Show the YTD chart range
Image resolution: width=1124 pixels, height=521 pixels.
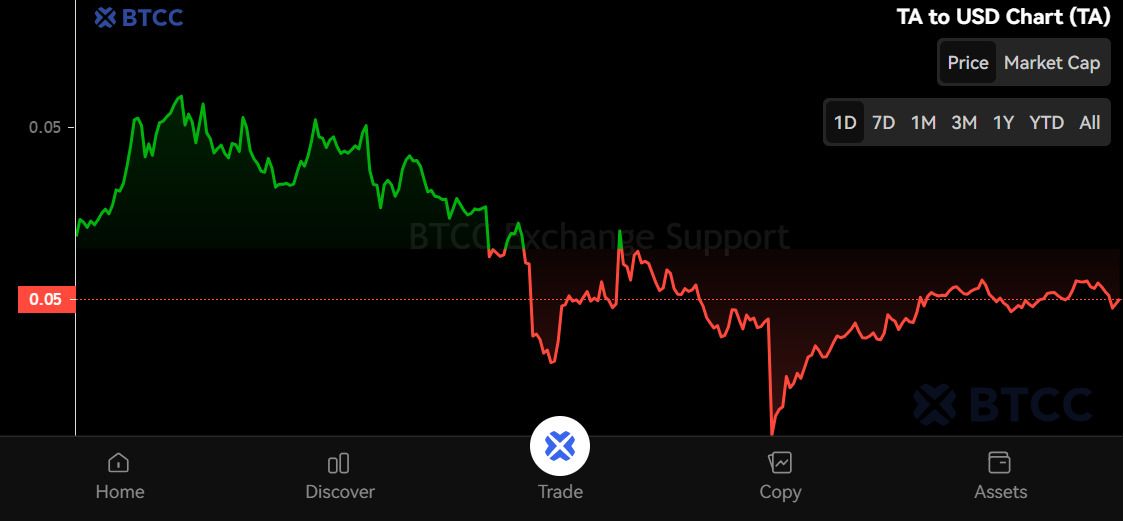point(1046,123)
